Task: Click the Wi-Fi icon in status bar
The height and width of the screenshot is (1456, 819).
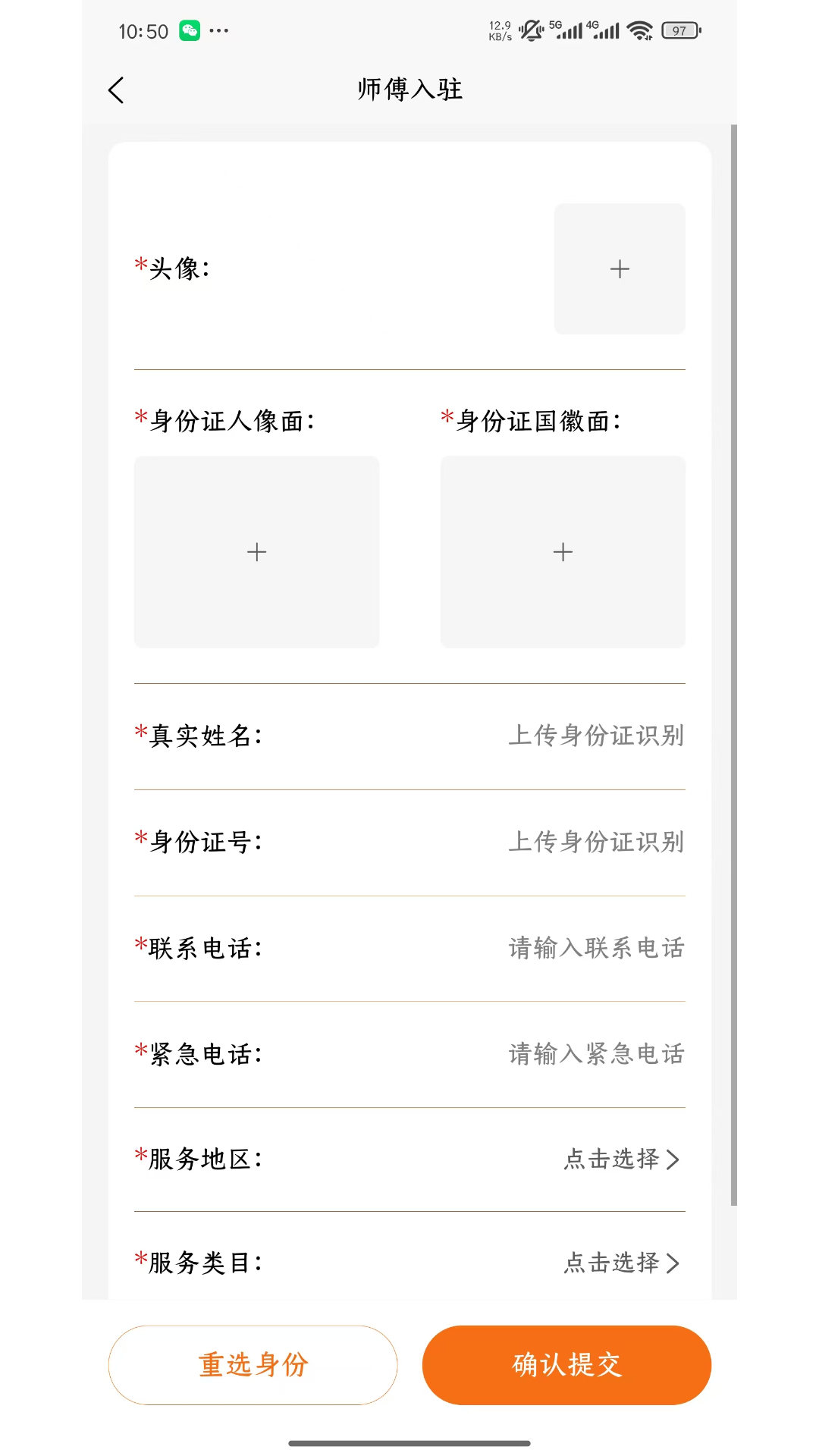Action: [641, 30]
